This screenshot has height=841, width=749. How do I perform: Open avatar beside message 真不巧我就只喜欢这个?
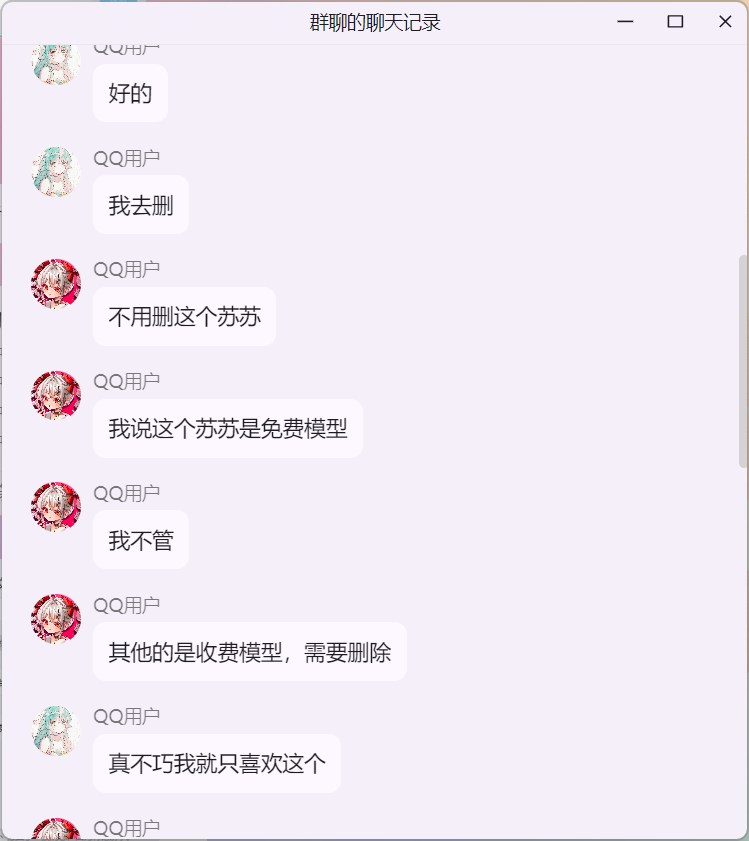click(x=56, y=731)
